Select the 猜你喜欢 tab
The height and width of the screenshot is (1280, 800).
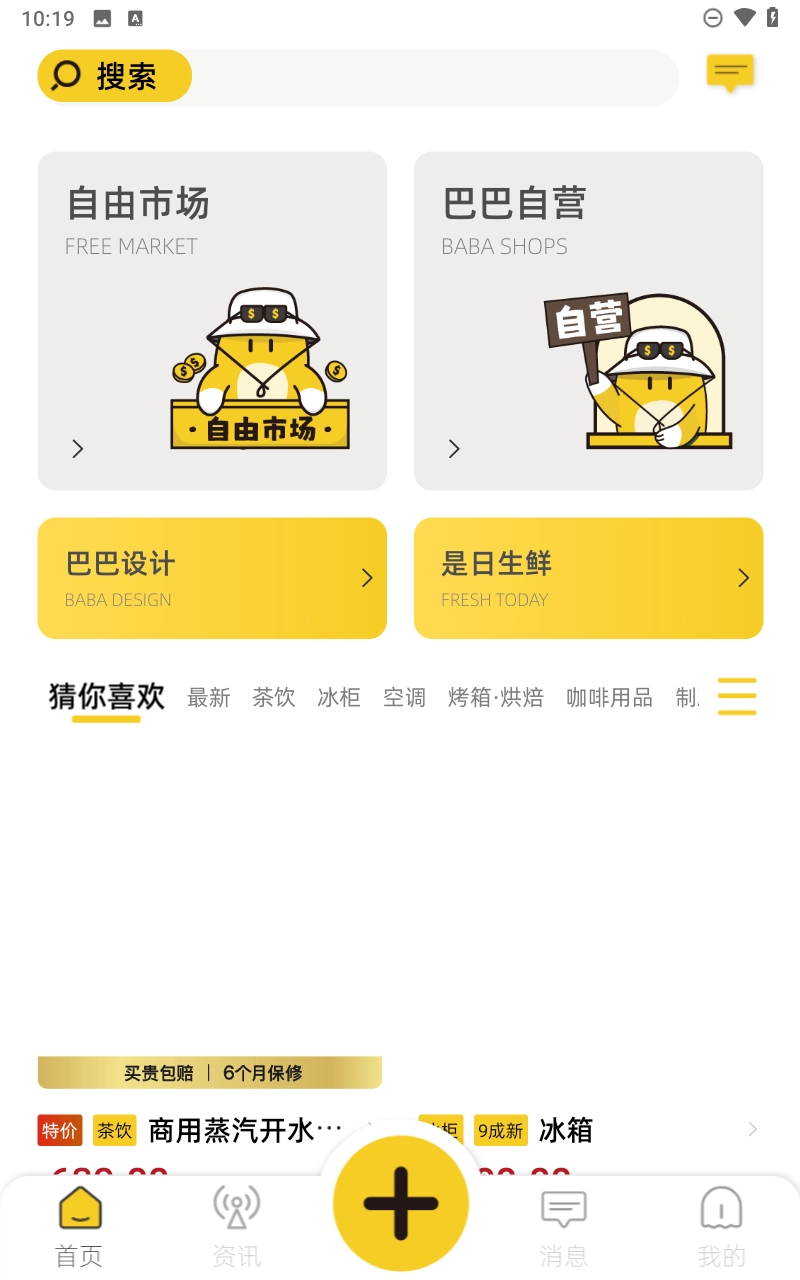[x=106, y=697]
